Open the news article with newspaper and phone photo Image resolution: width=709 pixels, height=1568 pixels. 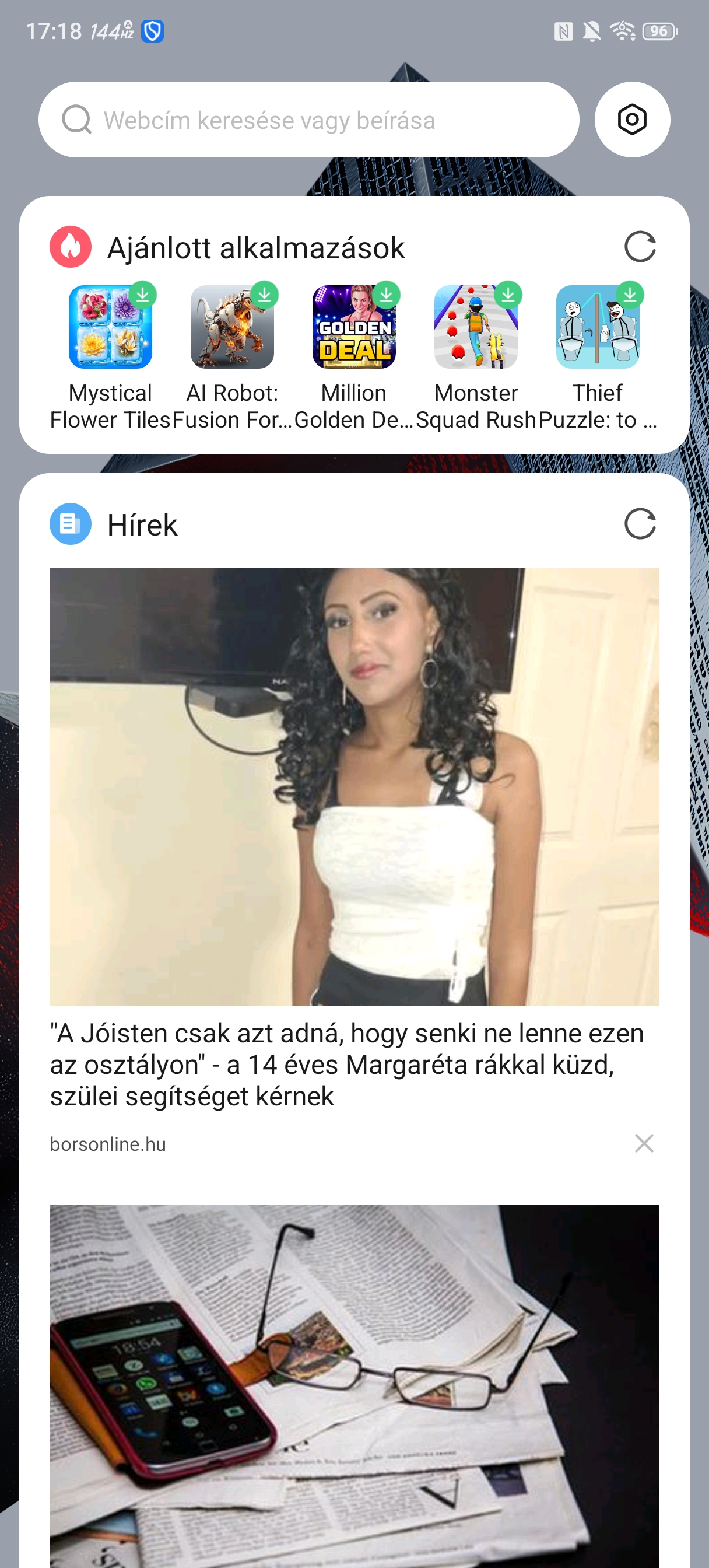pyautogui.click(x=354, y=1386)
